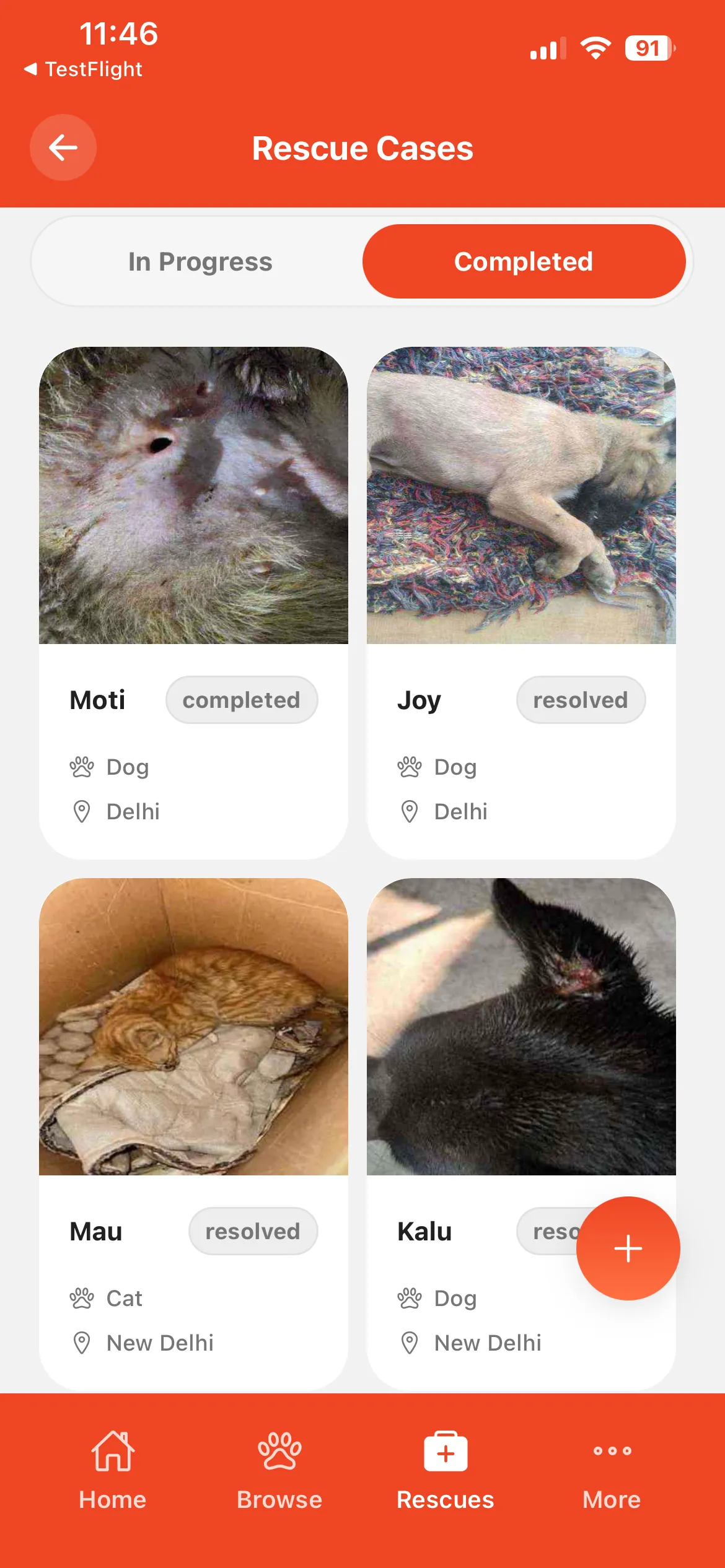Toggle Moti's status to completed
Image resolution: width=725 pixels, height=1568 pixels.
click(242, 700)
